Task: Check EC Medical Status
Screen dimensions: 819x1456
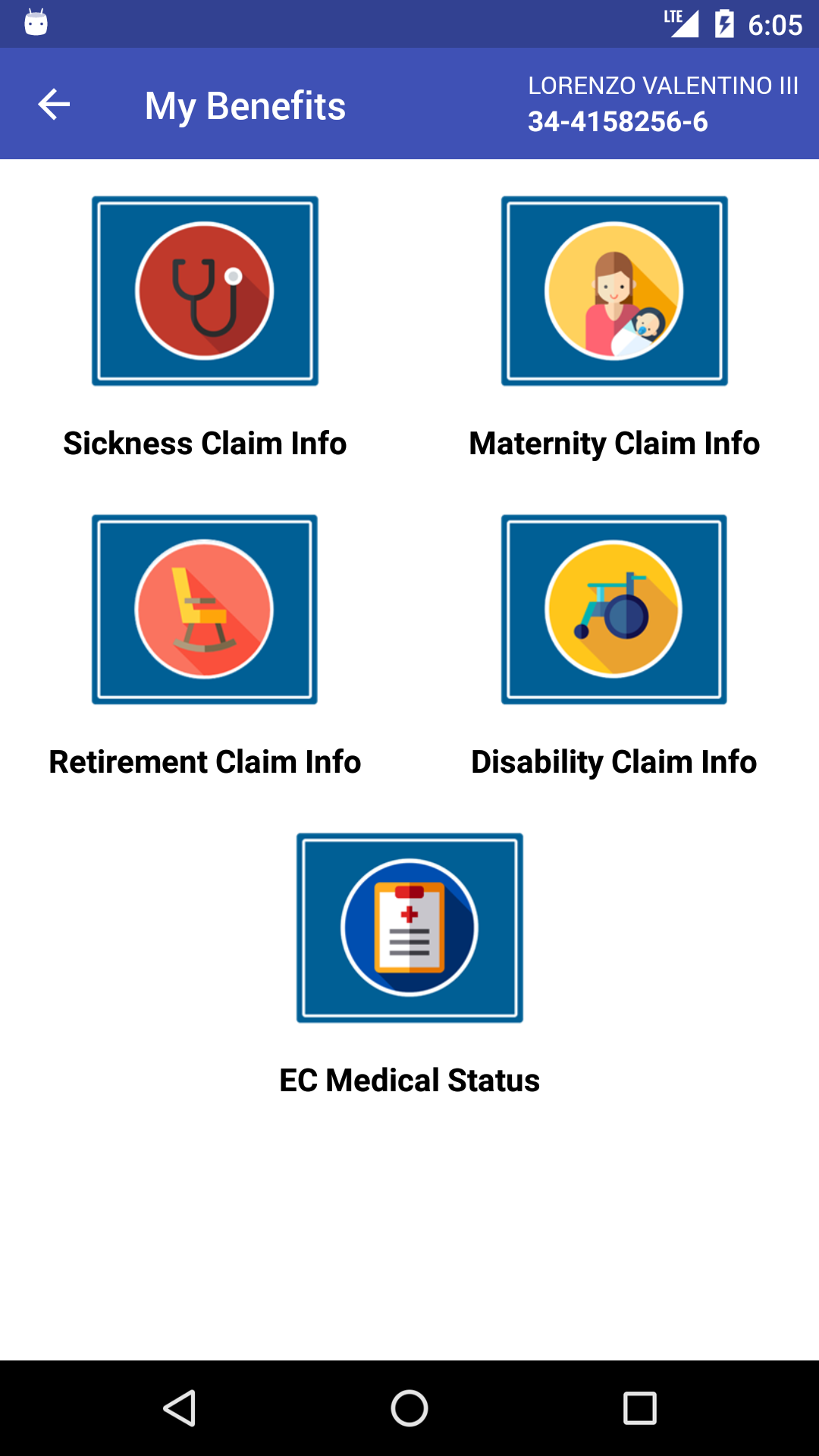Action: [x=409, y=928]
